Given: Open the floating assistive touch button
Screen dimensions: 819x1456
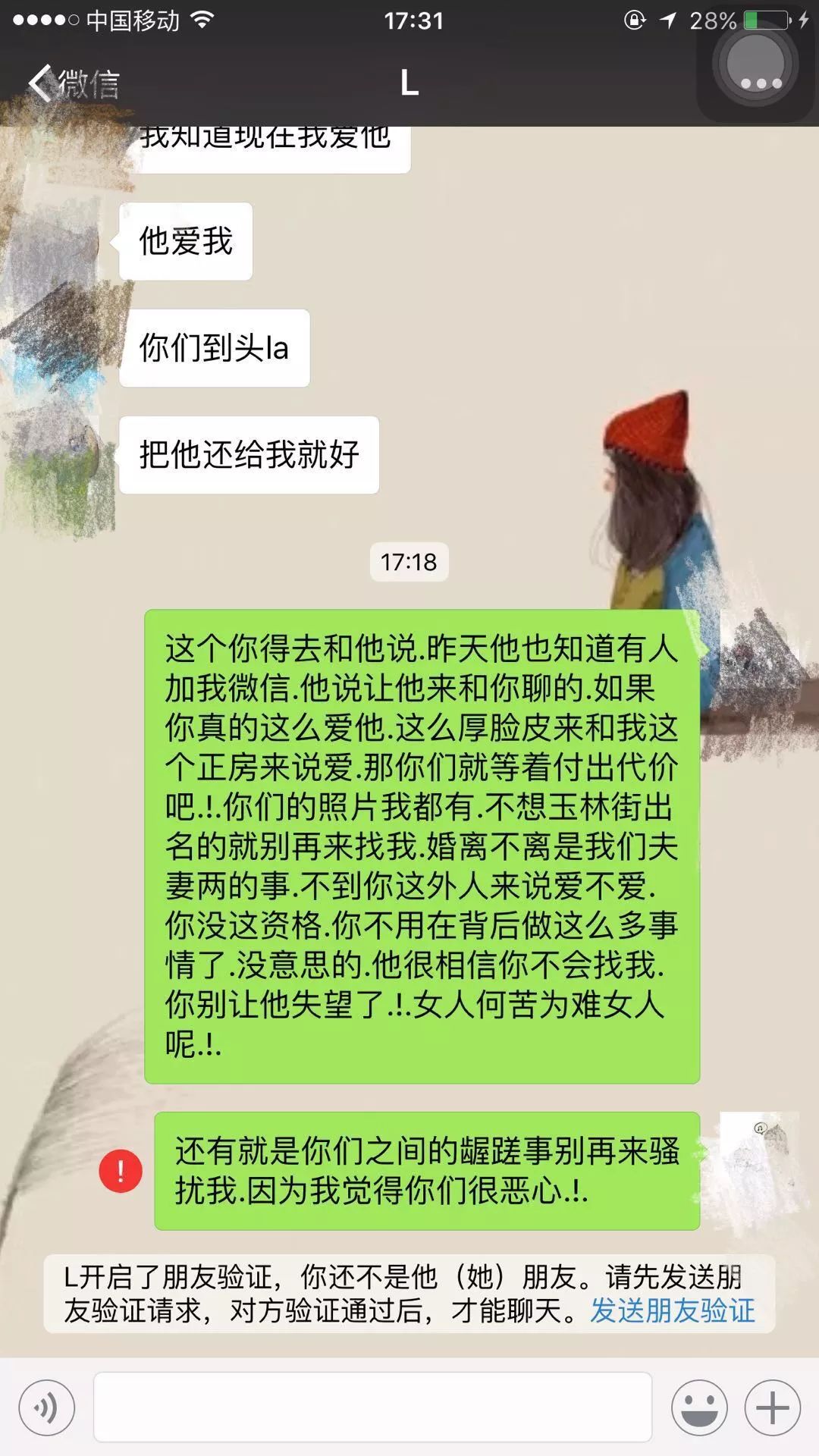Looking at the screenshot, I should click(x=755, y=67).
